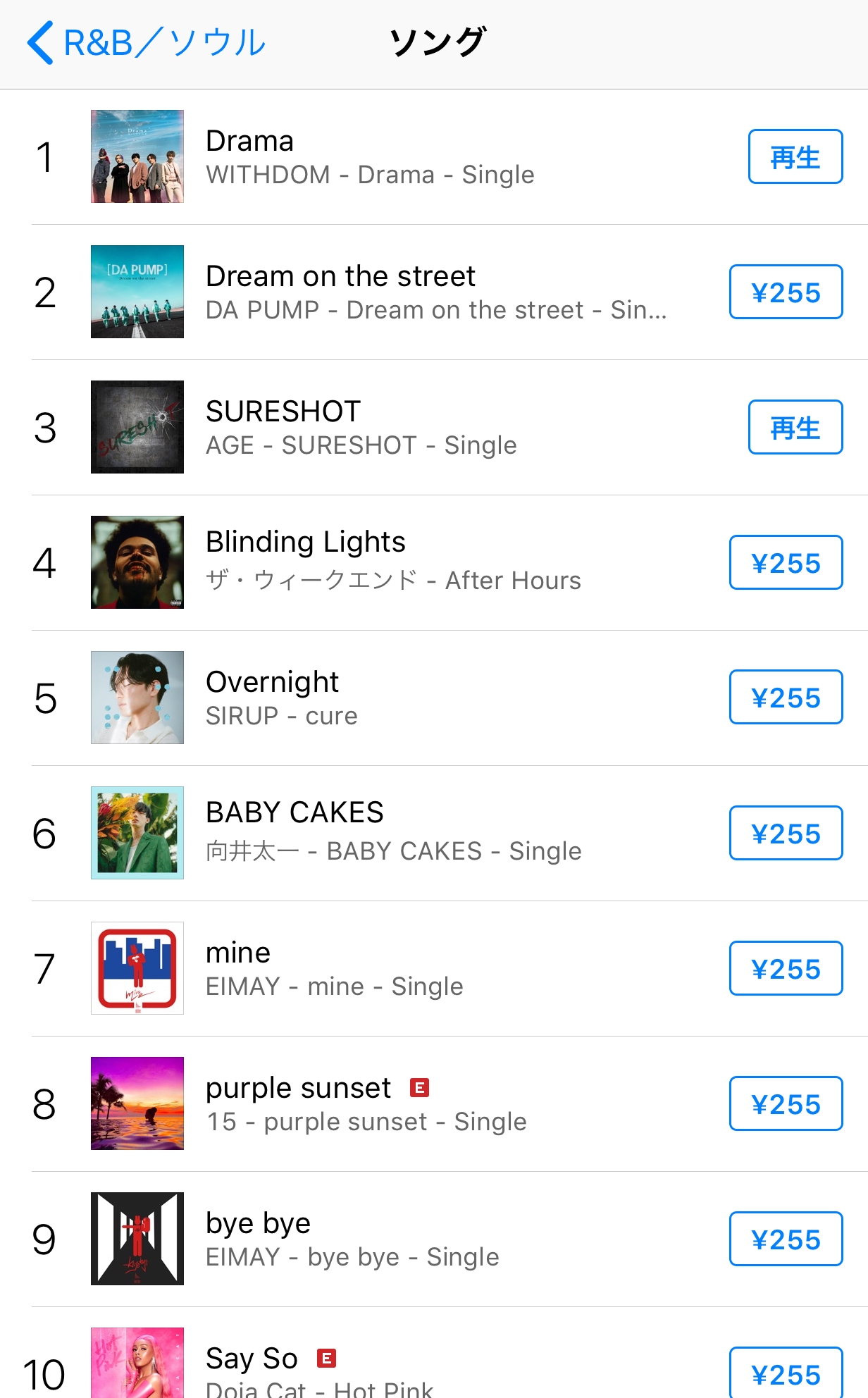Tap ¥255 button for bye bye
The image size is (868, 1398).
tap(786, 1239)
